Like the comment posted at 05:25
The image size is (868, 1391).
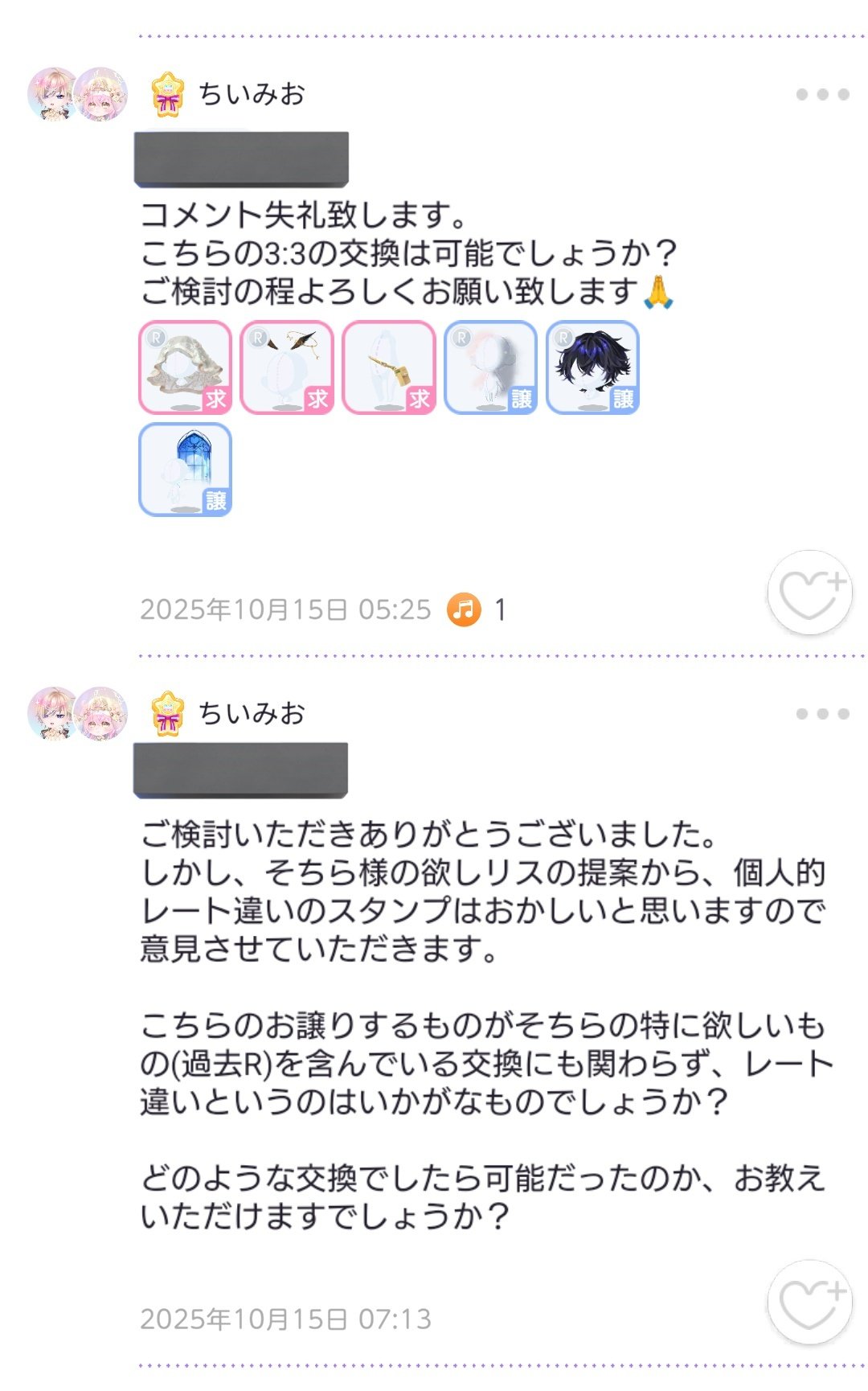point(809,593)
